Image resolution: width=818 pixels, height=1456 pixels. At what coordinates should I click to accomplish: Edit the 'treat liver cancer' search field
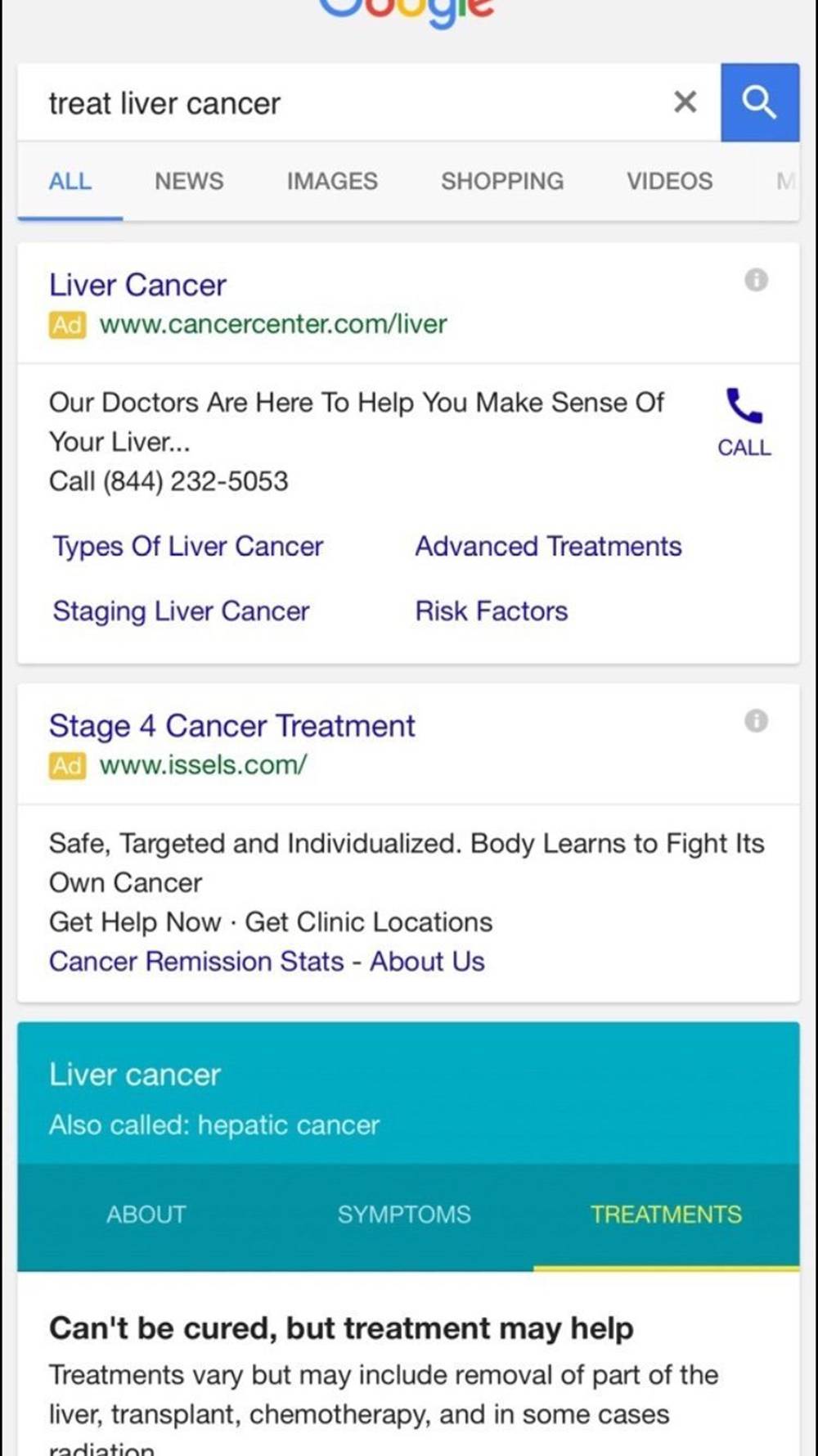click(x=327, y=104)
